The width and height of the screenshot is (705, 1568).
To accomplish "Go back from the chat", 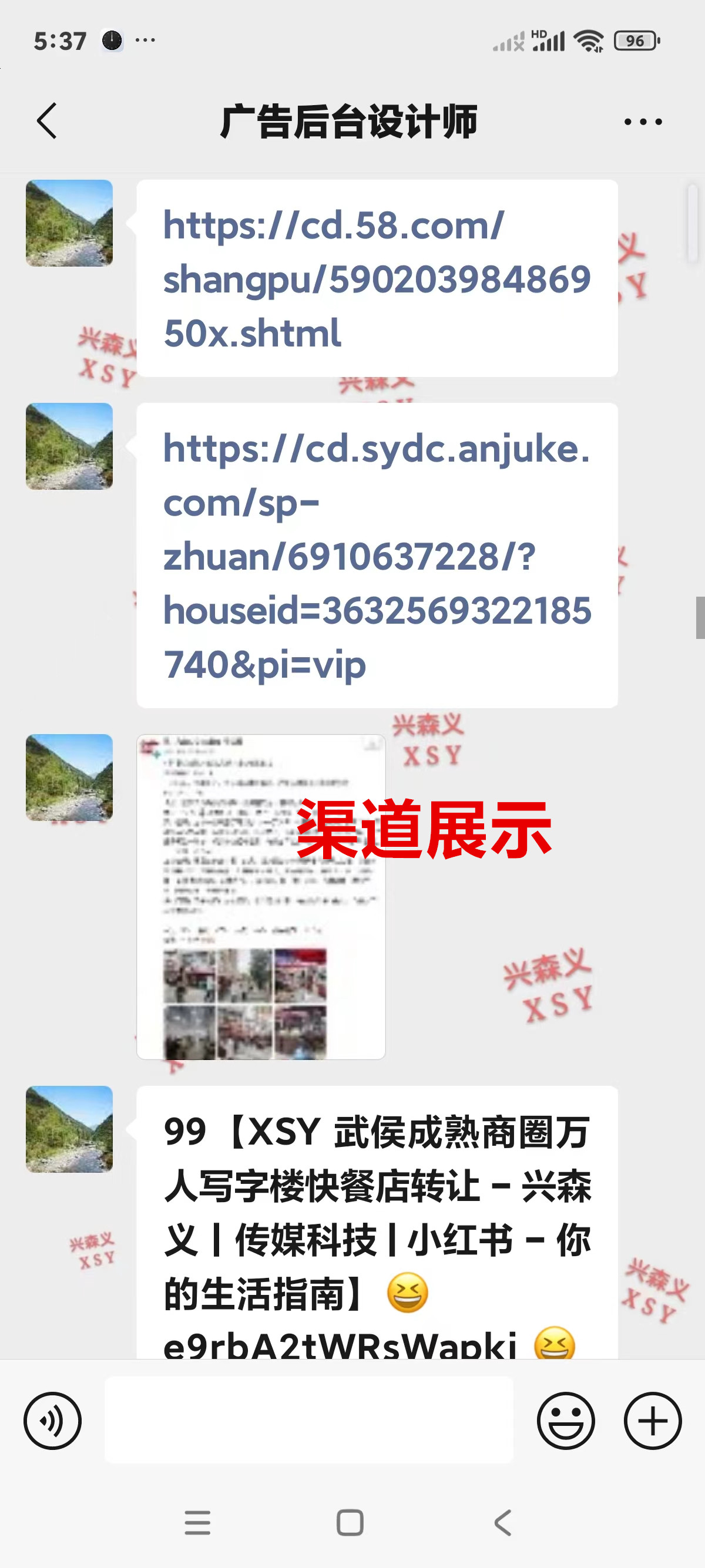I will [47, 121].
